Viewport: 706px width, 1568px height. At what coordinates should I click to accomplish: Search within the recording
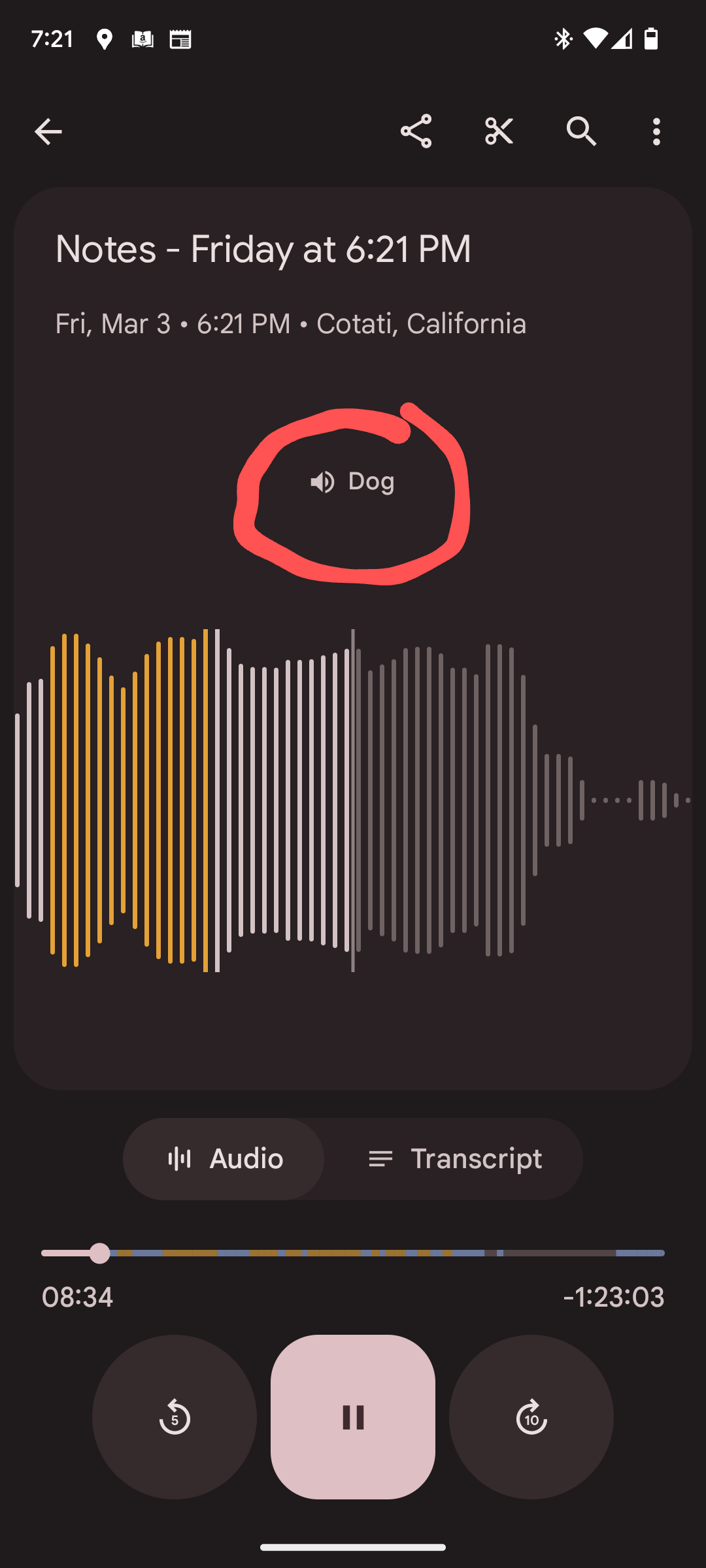[x=581, y=131]
